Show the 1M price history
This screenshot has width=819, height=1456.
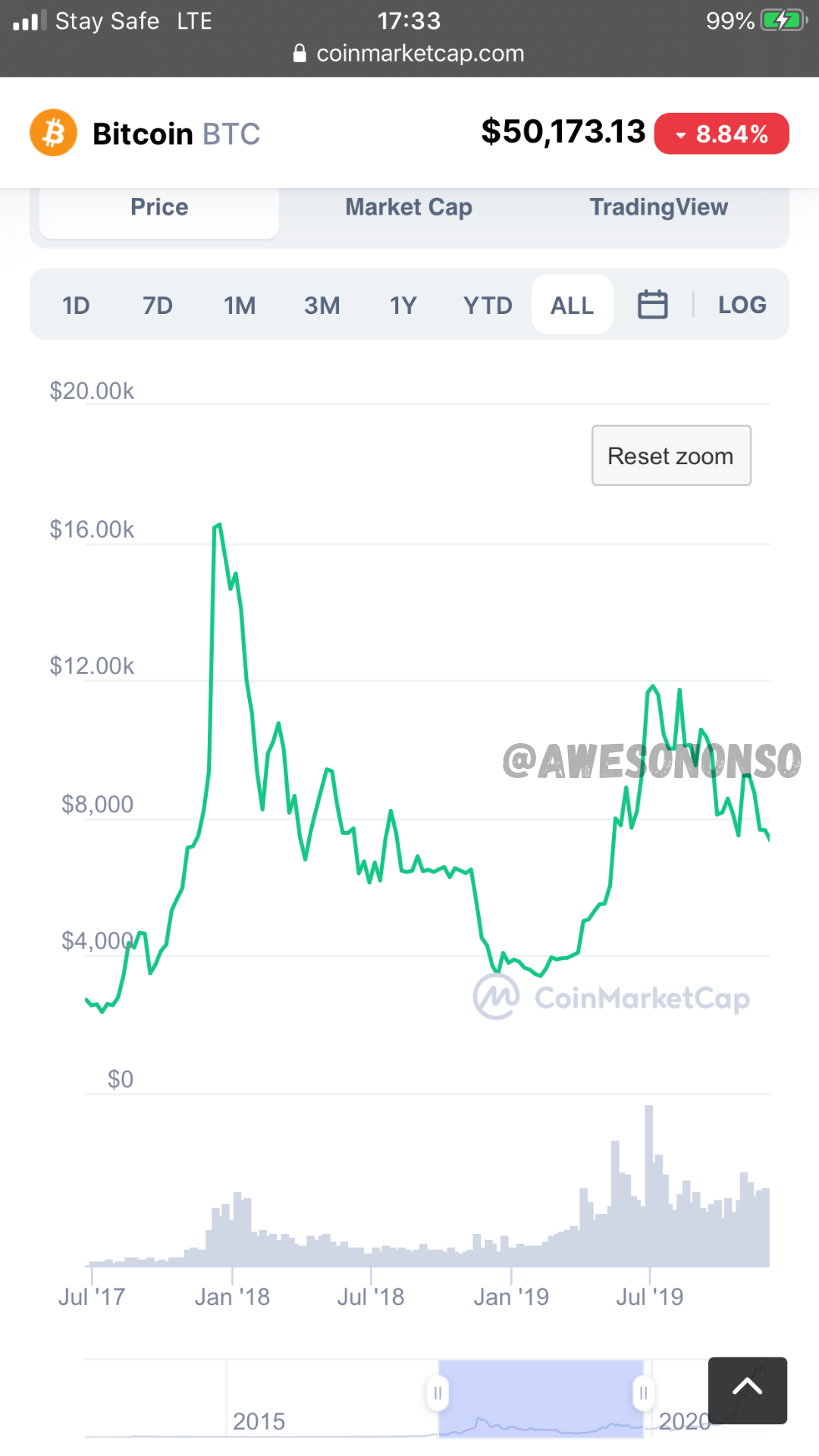[240, 306]
